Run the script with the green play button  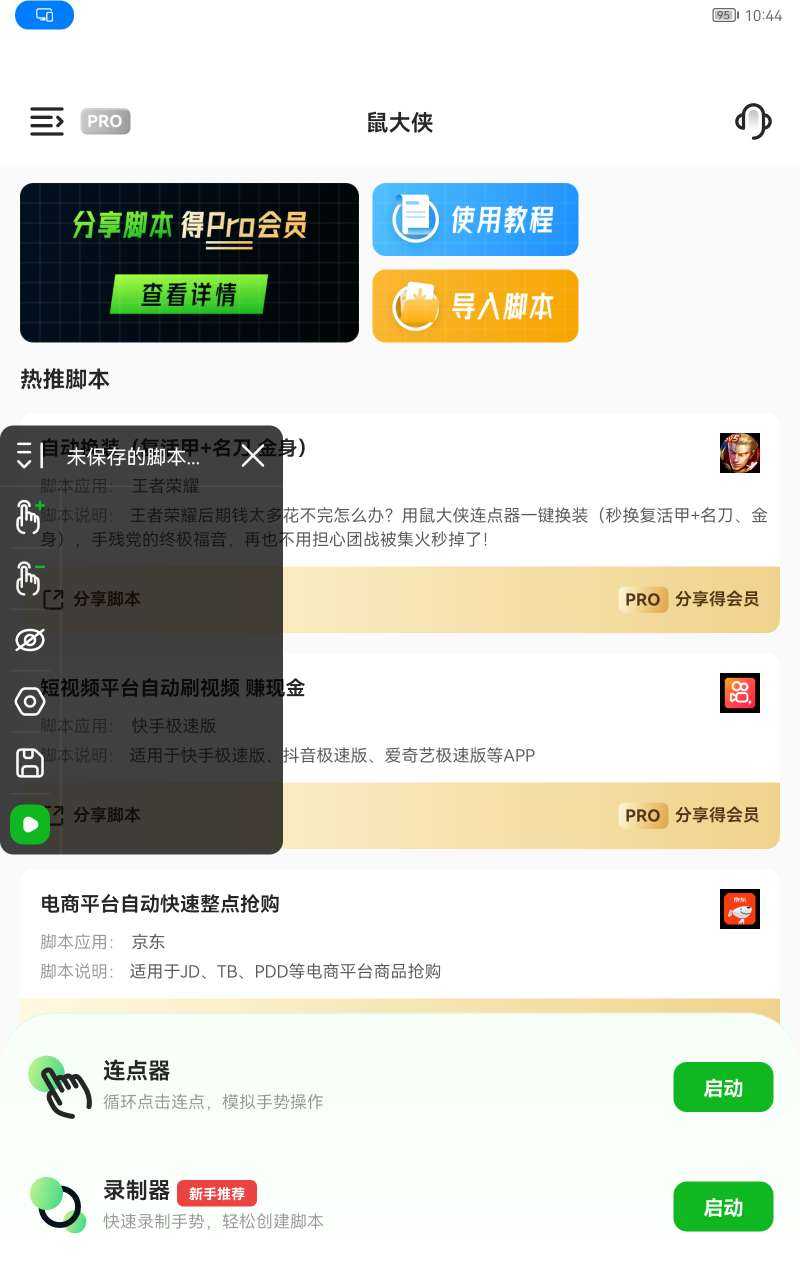[30, 825]
